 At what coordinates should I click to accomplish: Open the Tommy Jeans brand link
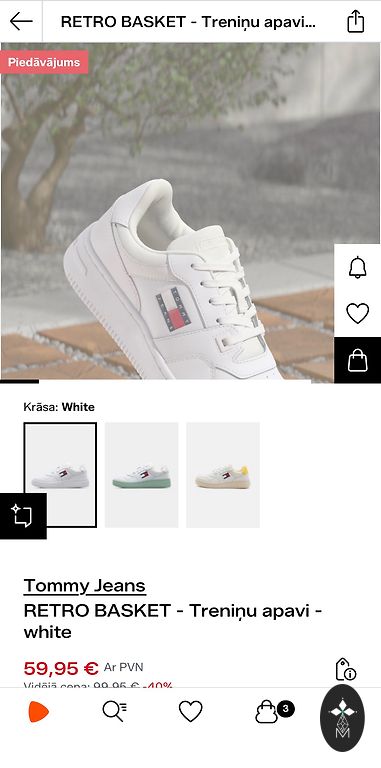pyautogui.click(x=85, y=586)
